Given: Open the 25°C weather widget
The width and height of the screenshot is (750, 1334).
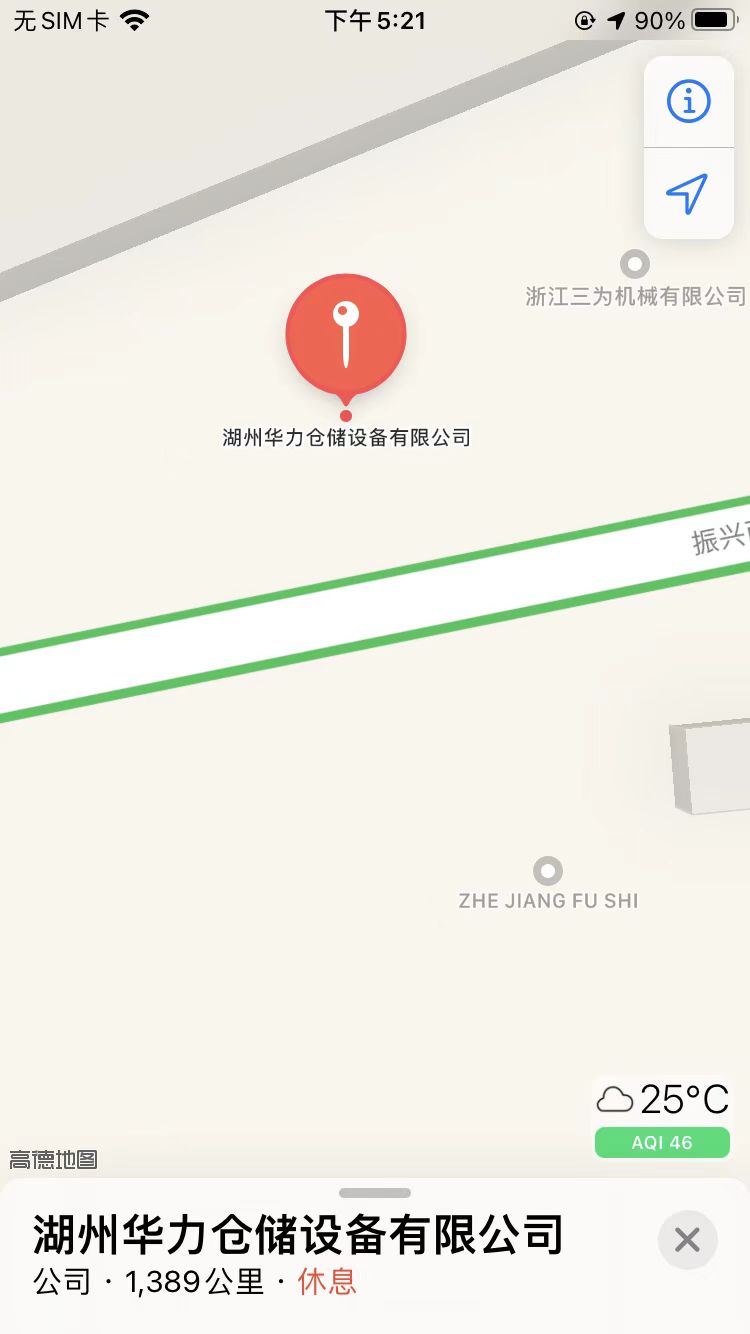Looking at the screenshot, I should [x=662, y=1100].
